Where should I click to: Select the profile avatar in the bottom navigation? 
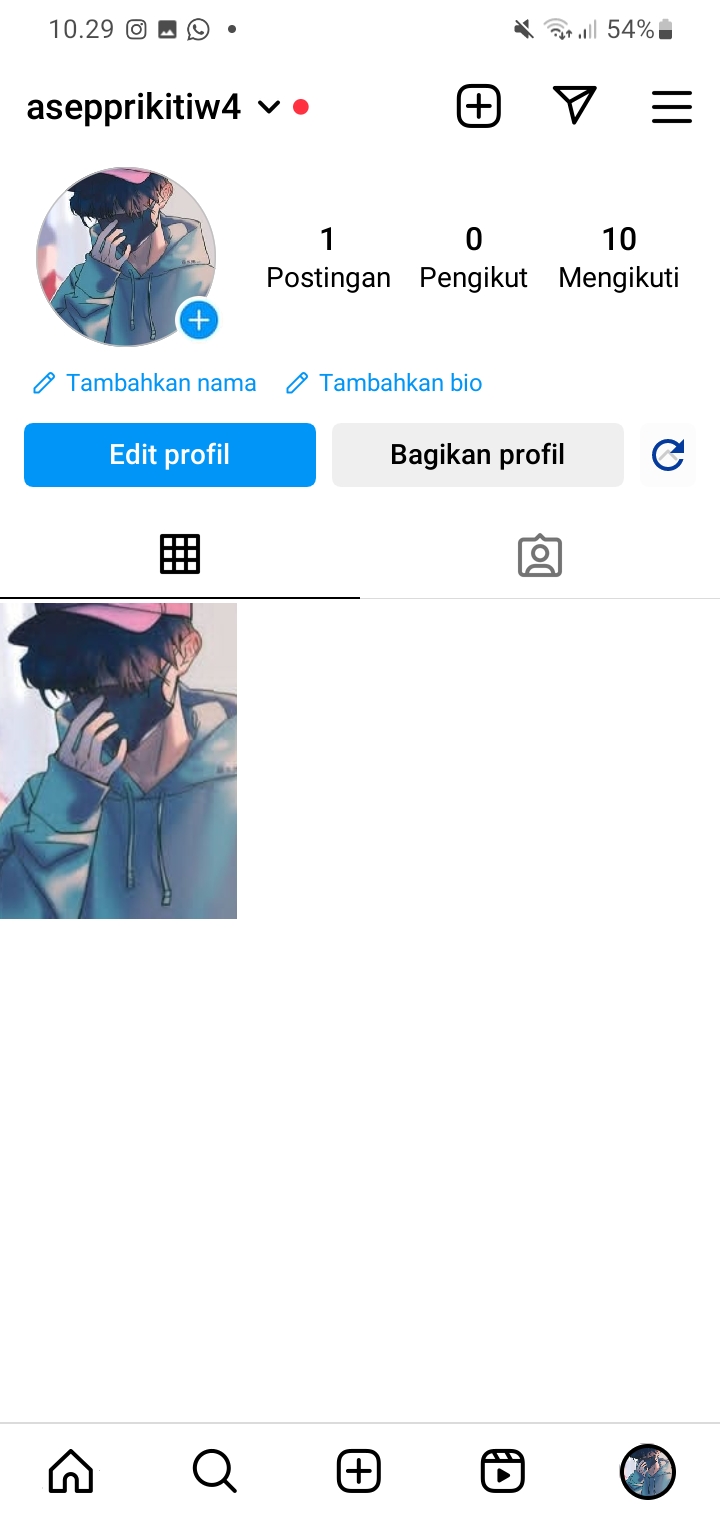(647, 1471)
